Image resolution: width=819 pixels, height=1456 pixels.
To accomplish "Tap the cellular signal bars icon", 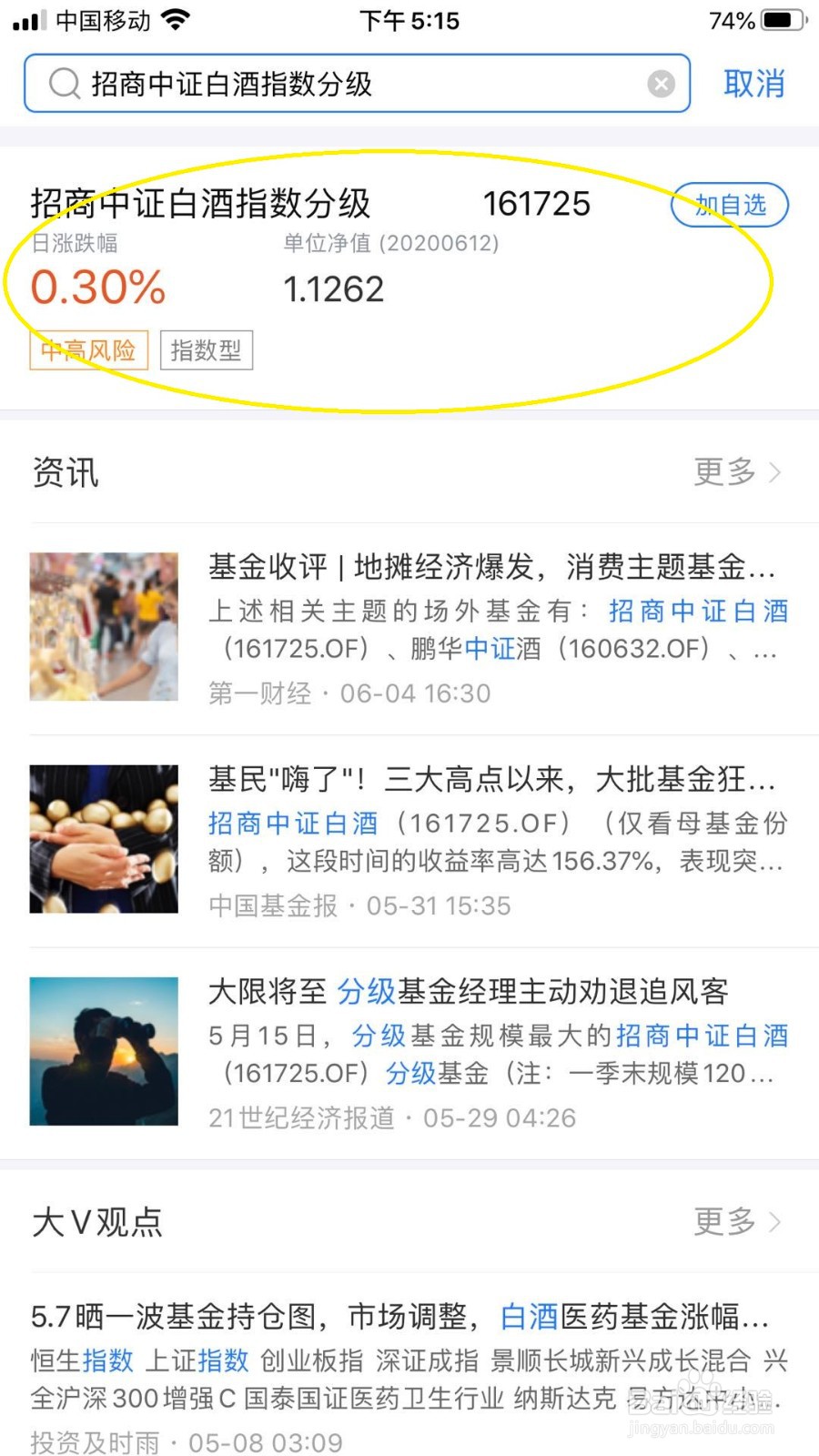I will [27, 19].
